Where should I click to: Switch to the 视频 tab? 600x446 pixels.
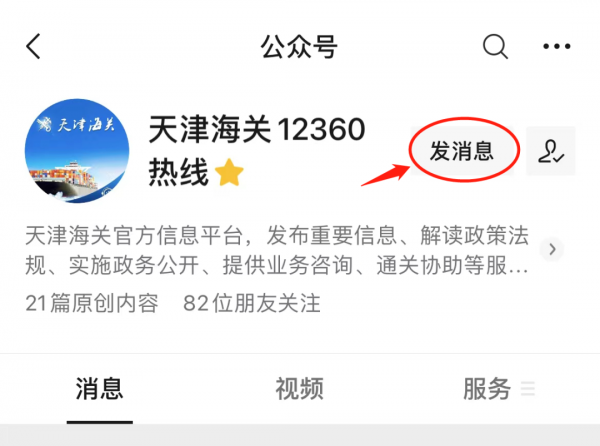click(x=299, y=388)
